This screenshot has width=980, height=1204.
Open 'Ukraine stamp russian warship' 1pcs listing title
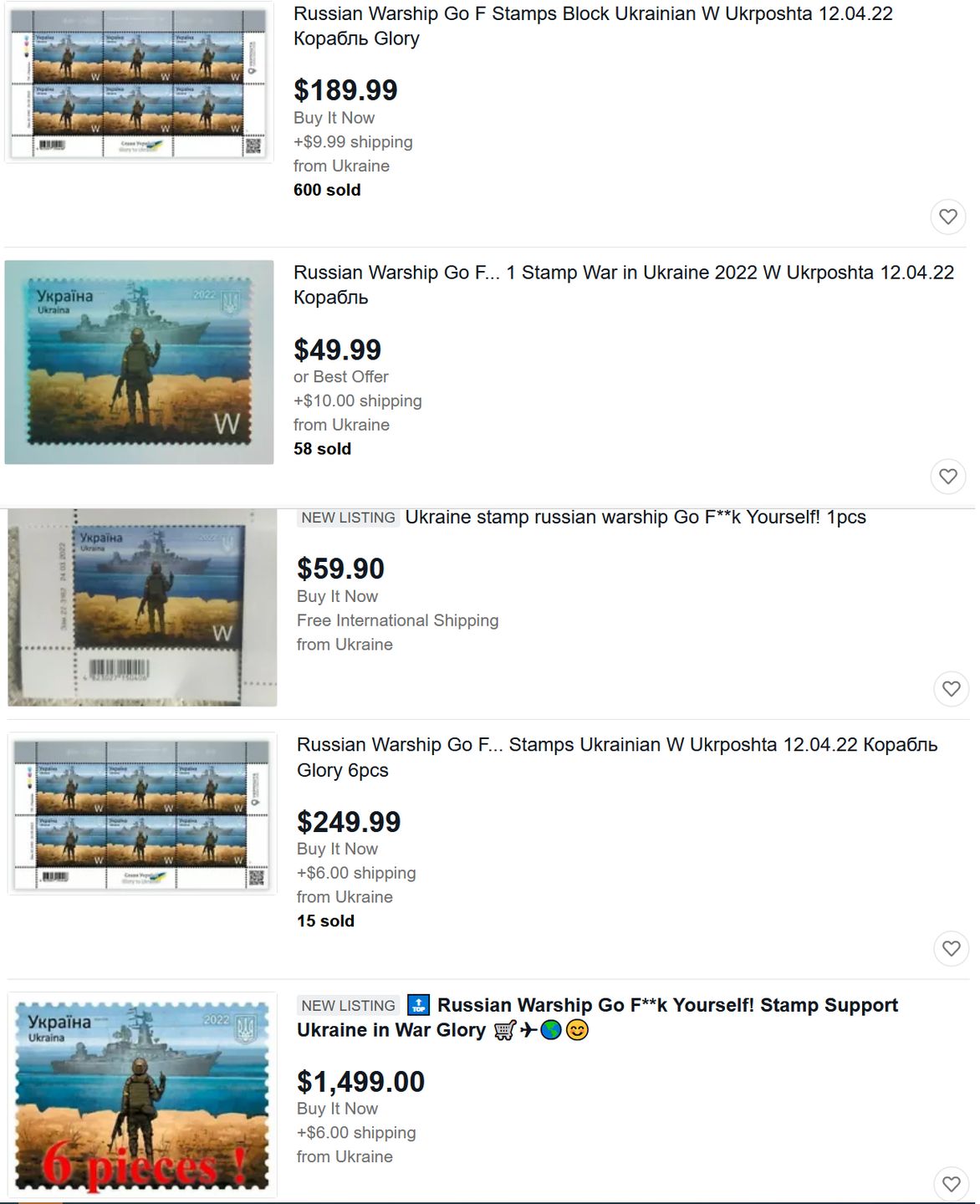(x=635, y=518)
